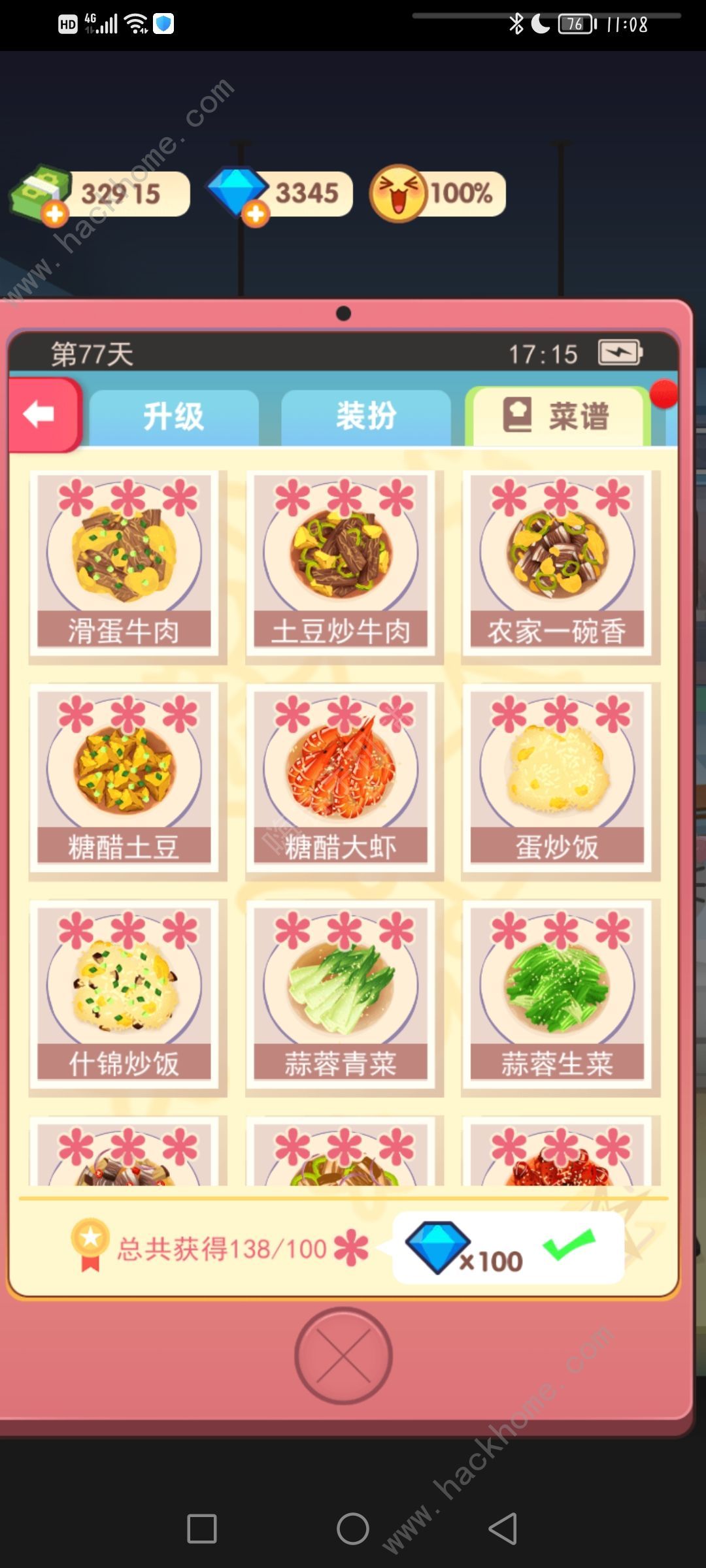This screenshot has height=1568, width=706.
Task: View the 糖醋大虾 dish
Action: pos(341,779)
